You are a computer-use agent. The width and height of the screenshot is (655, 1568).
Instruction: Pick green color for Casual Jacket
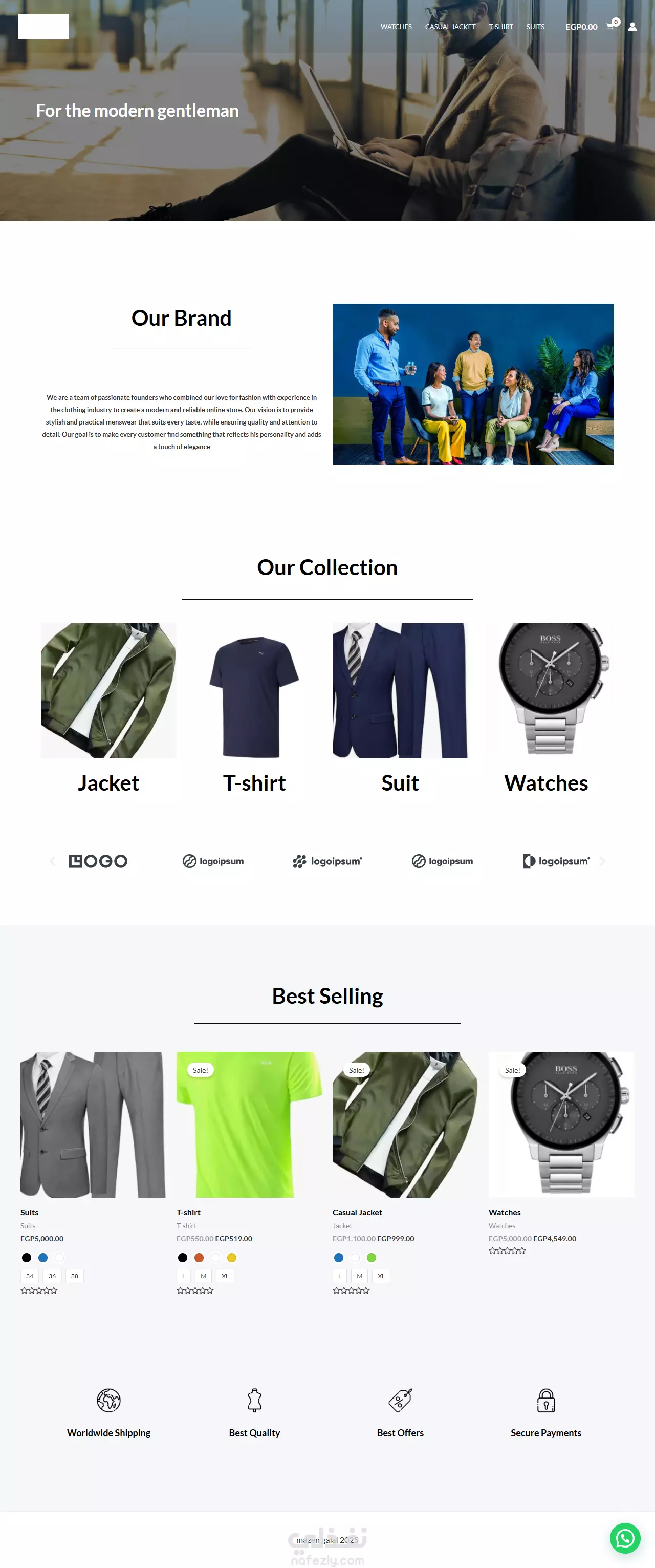372,1258
